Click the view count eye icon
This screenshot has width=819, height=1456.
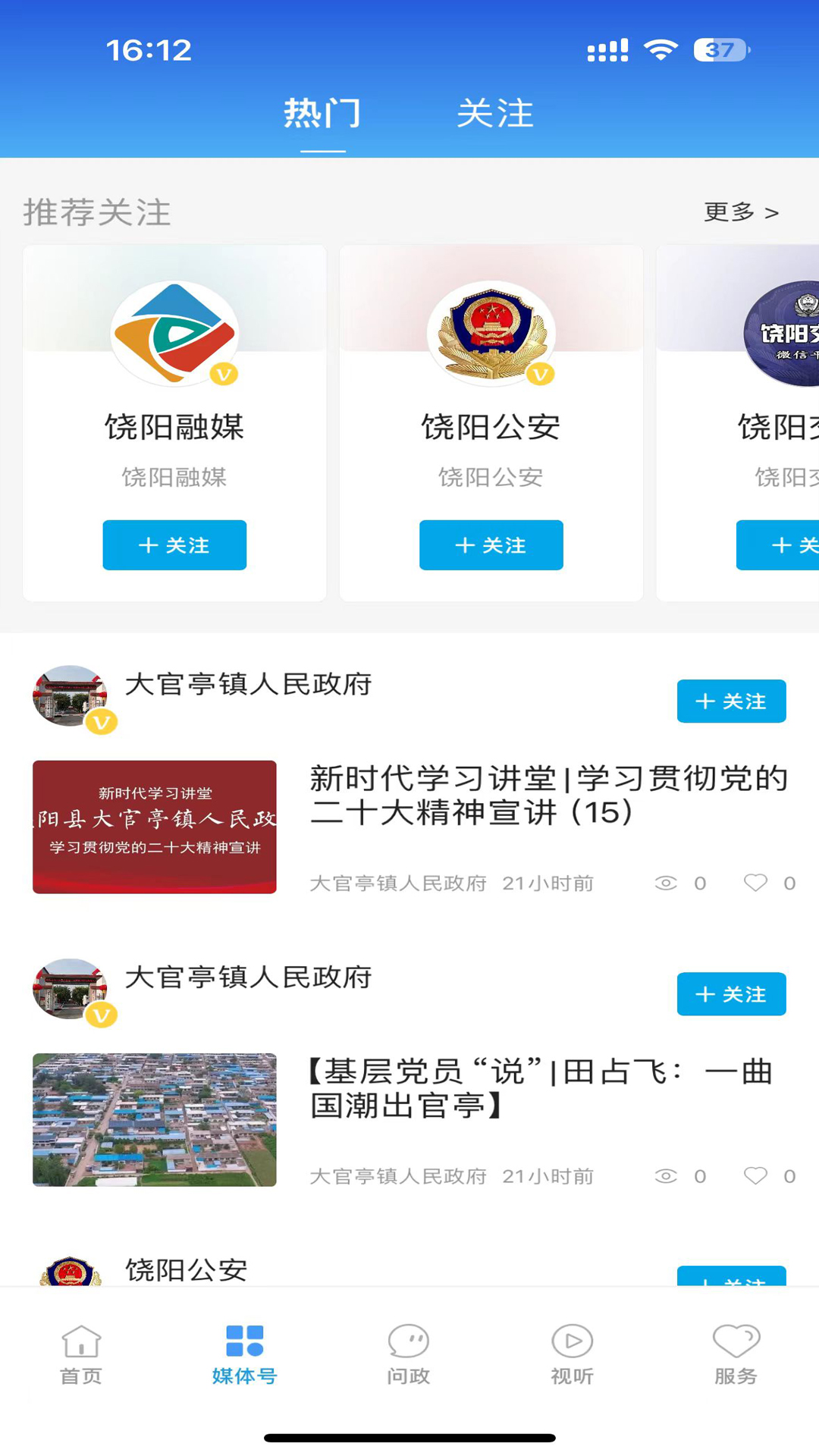[x=667, y=883]
